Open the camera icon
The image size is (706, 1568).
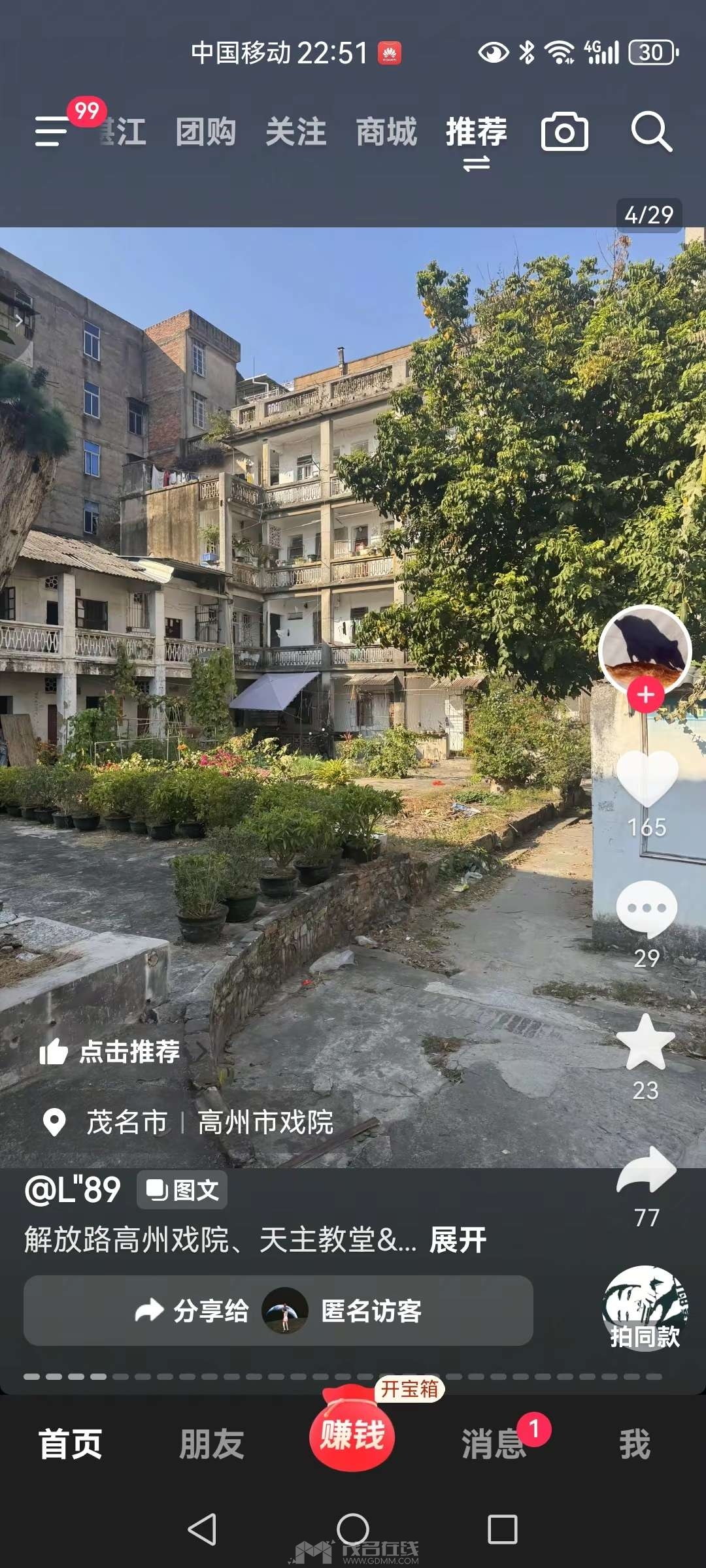565,131
